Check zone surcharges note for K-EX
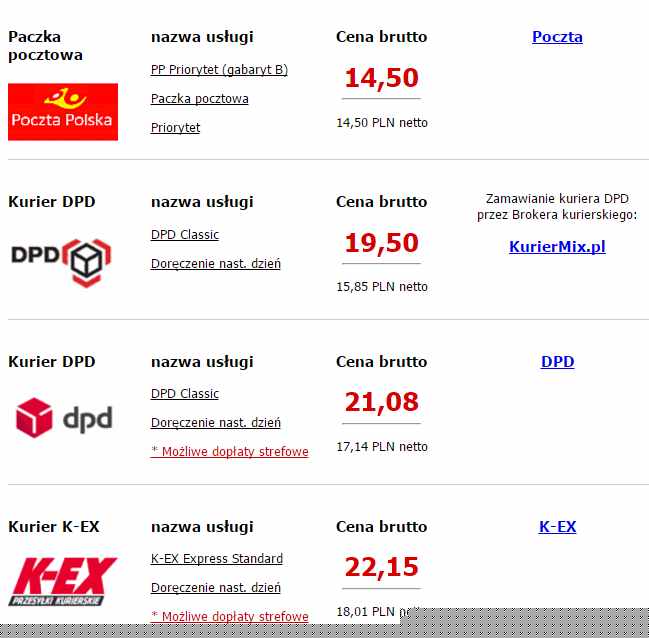The width and height of the screenshot is (649, 638). coord(229,617)
